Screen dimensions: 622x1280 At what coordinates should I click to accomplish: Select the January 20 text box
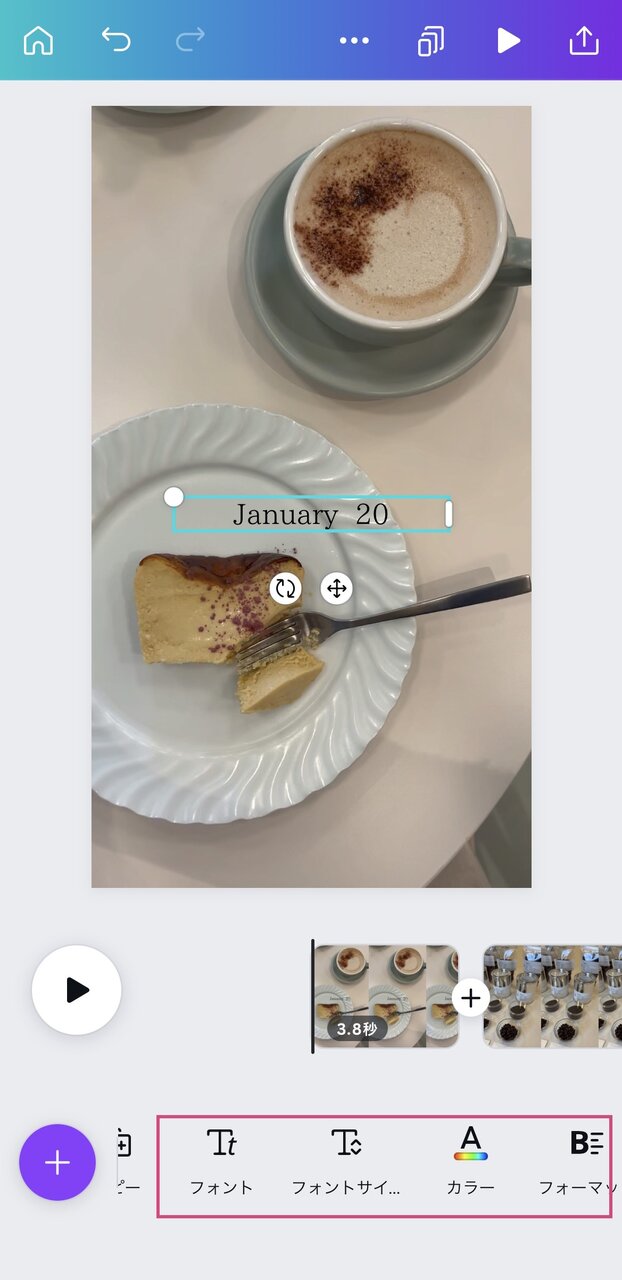click(x=311, y=515)
